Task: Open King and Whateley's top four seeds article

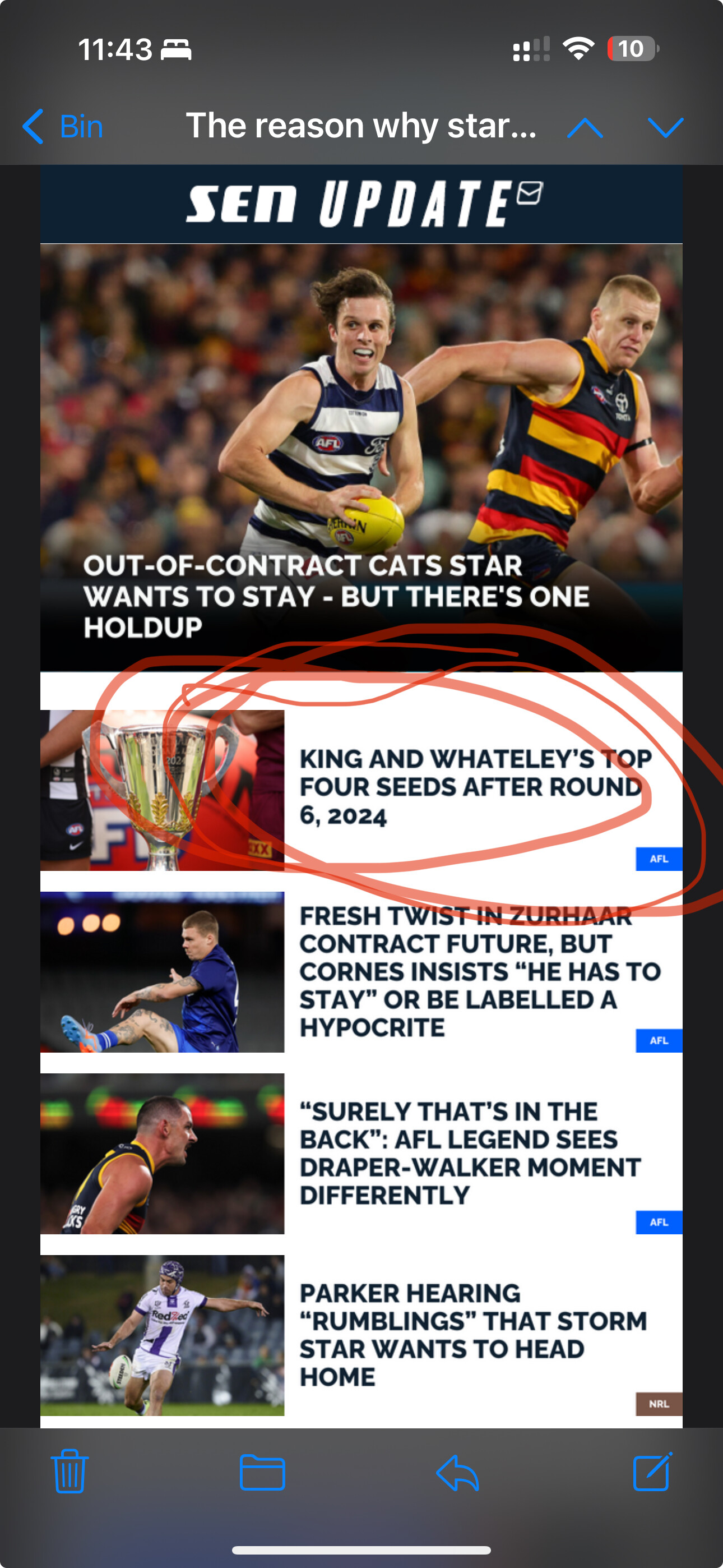Action: point(475,786)
